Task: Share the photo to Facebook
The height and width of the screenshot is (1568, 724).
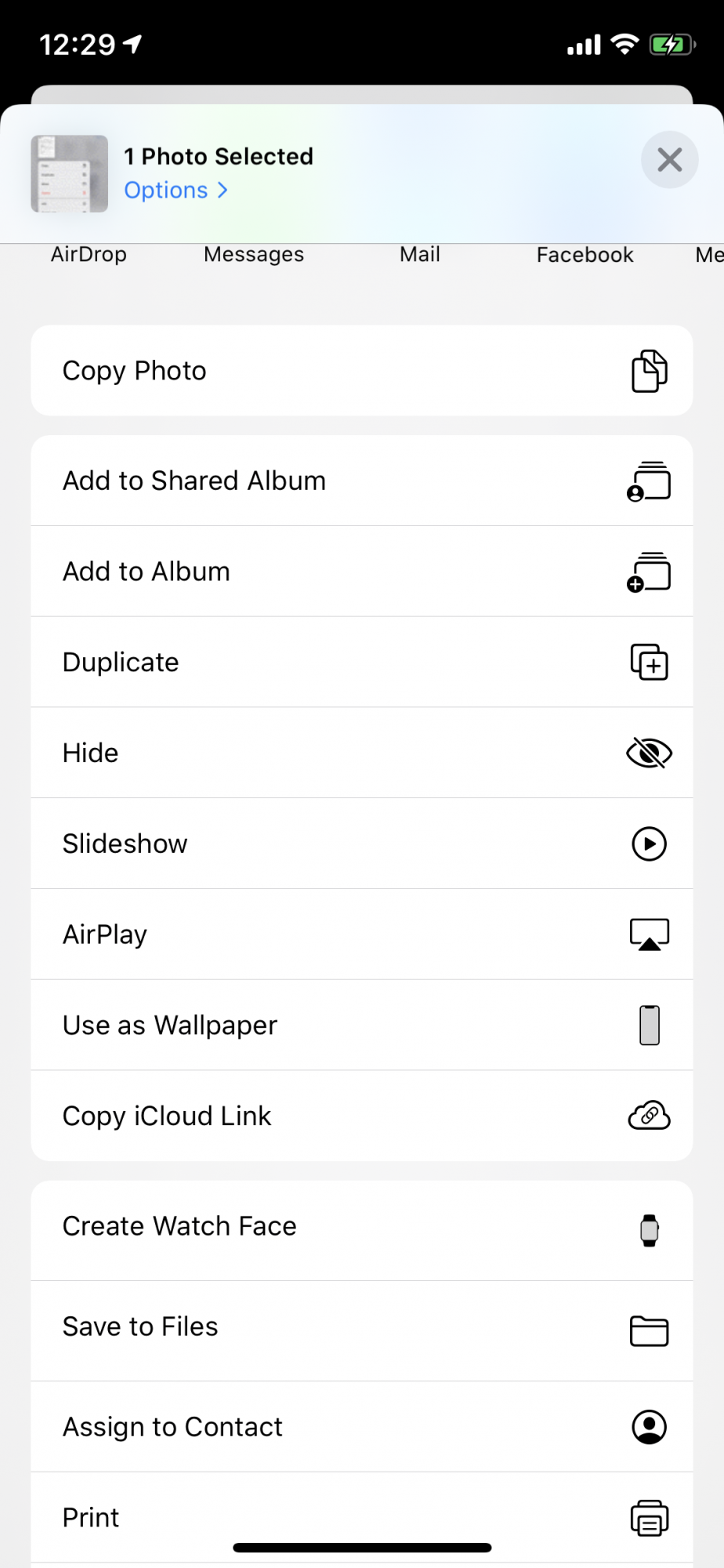Action: [x=585, y=255]
